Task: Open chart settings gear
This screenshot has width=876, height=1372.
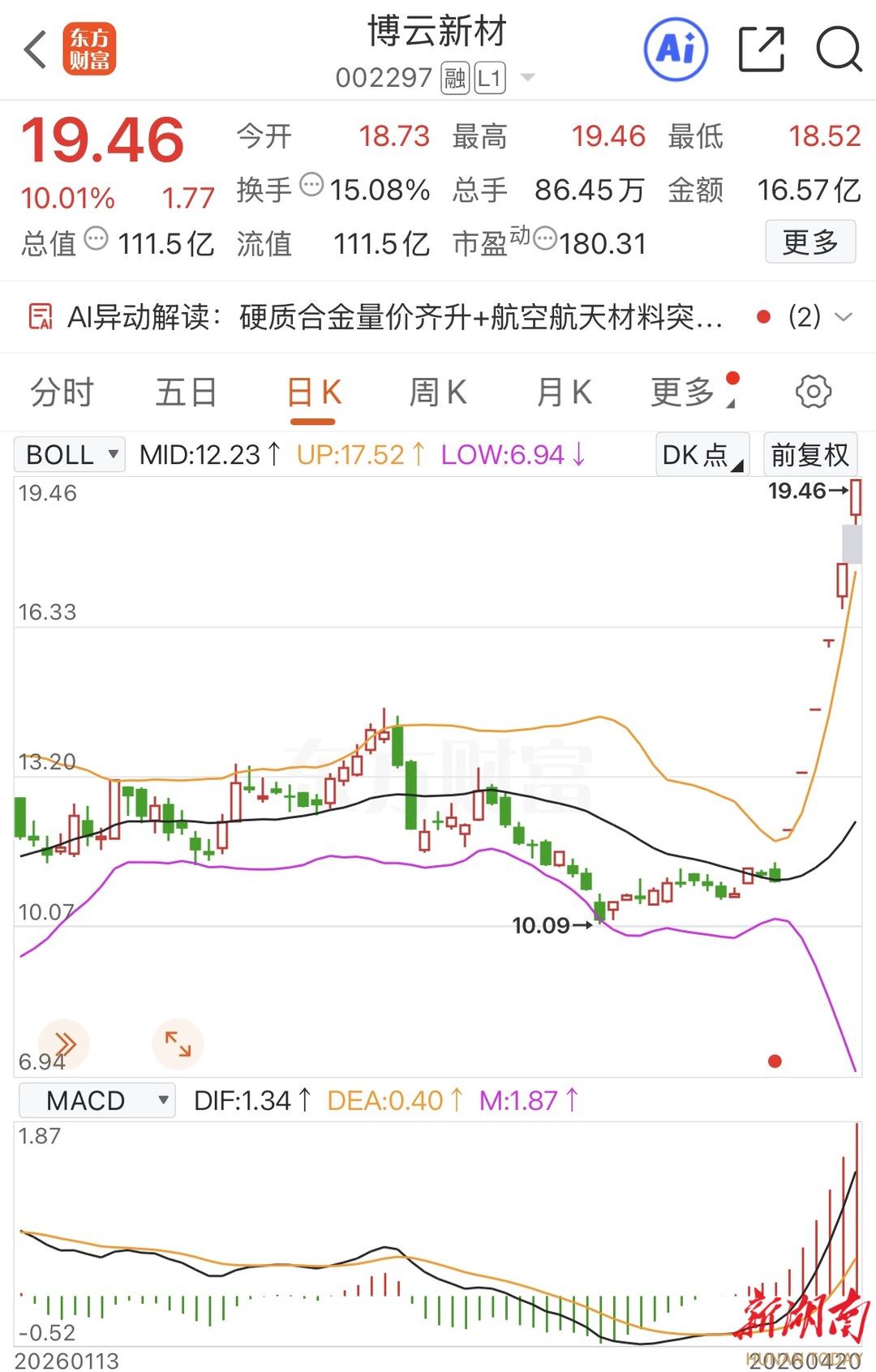Action: pyautogui.click(x=813, y=392)
